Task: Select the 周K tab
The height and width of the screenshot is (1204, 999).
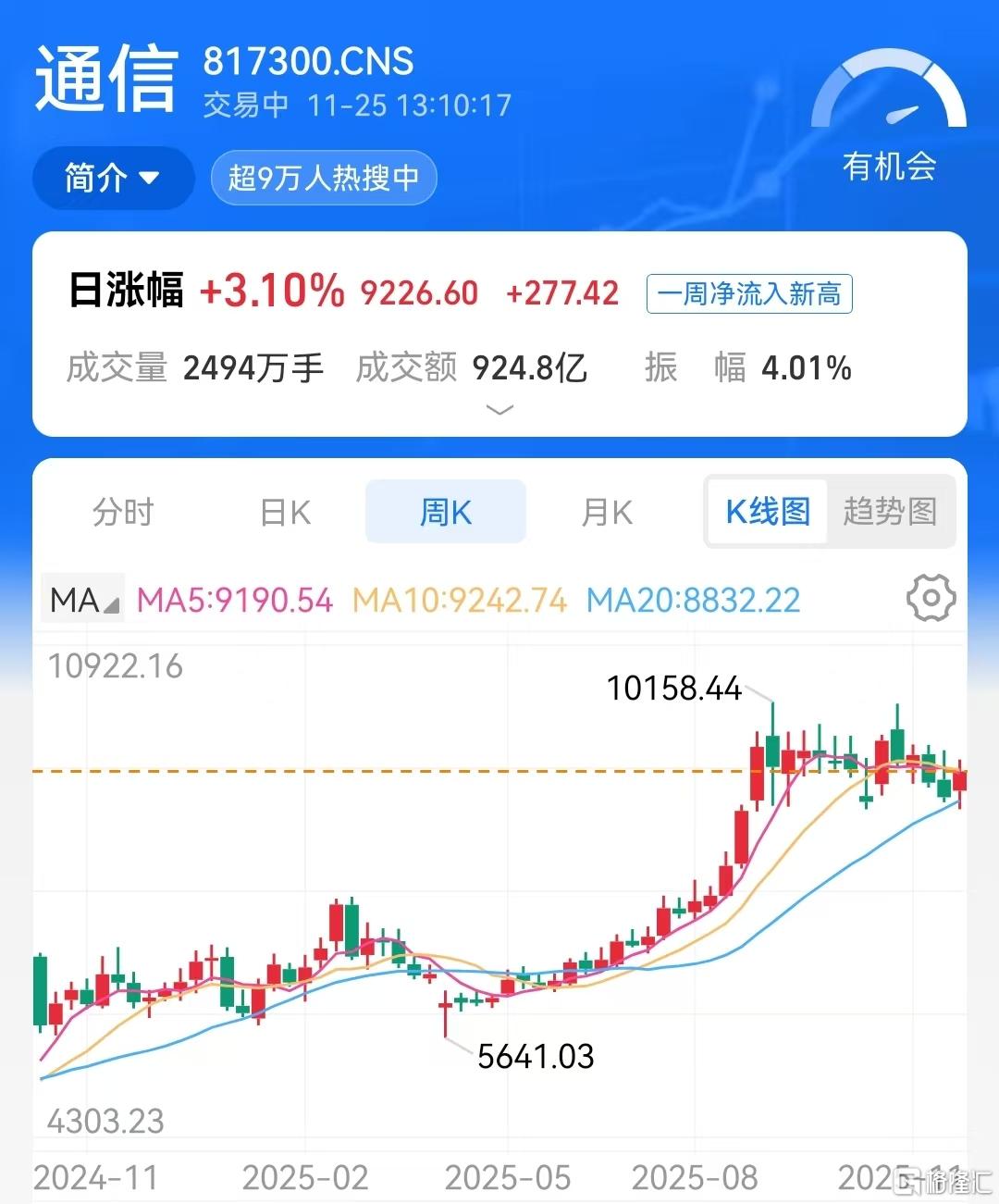Action: (445, 512)
